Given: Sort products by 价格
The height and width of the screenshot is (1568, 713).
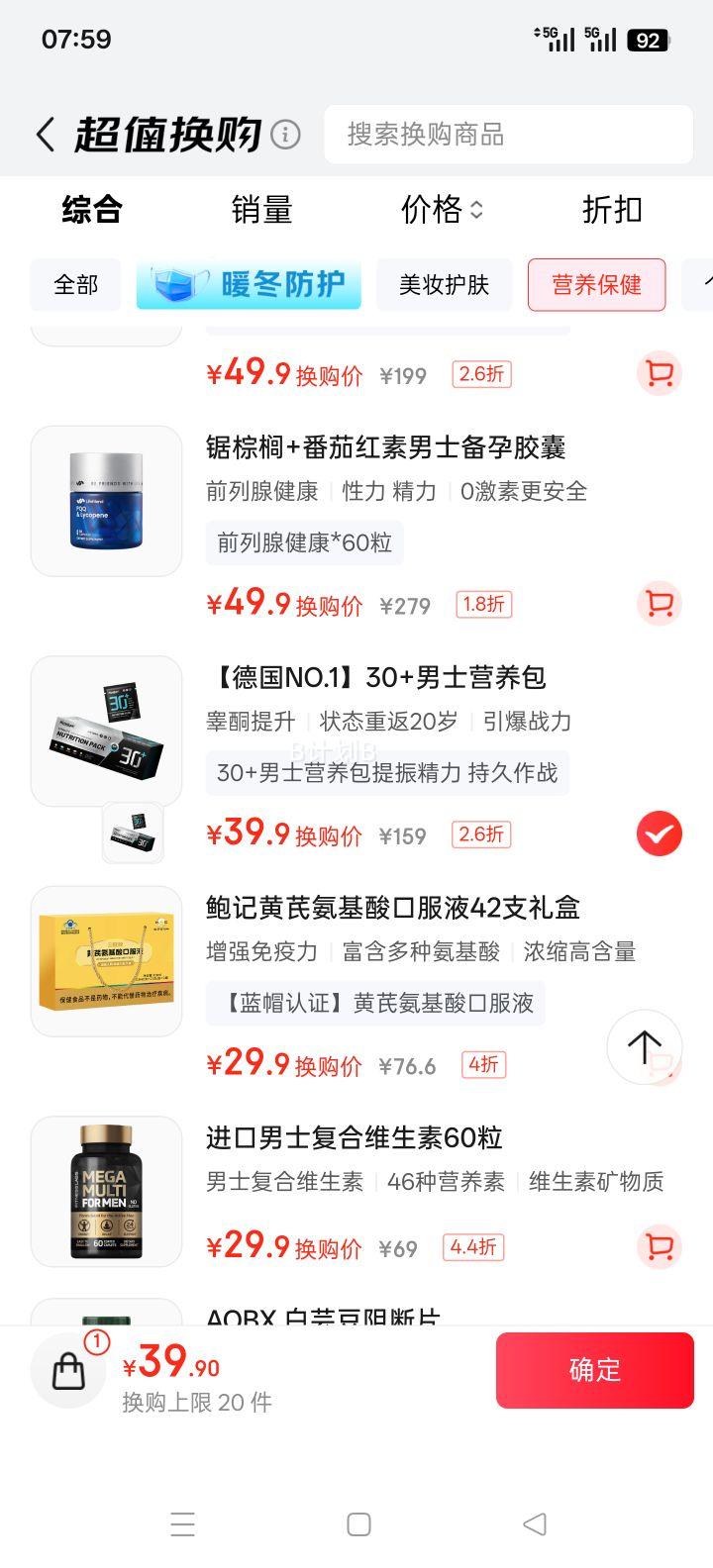Looking at the screenshot, I should tap(441, 210).
